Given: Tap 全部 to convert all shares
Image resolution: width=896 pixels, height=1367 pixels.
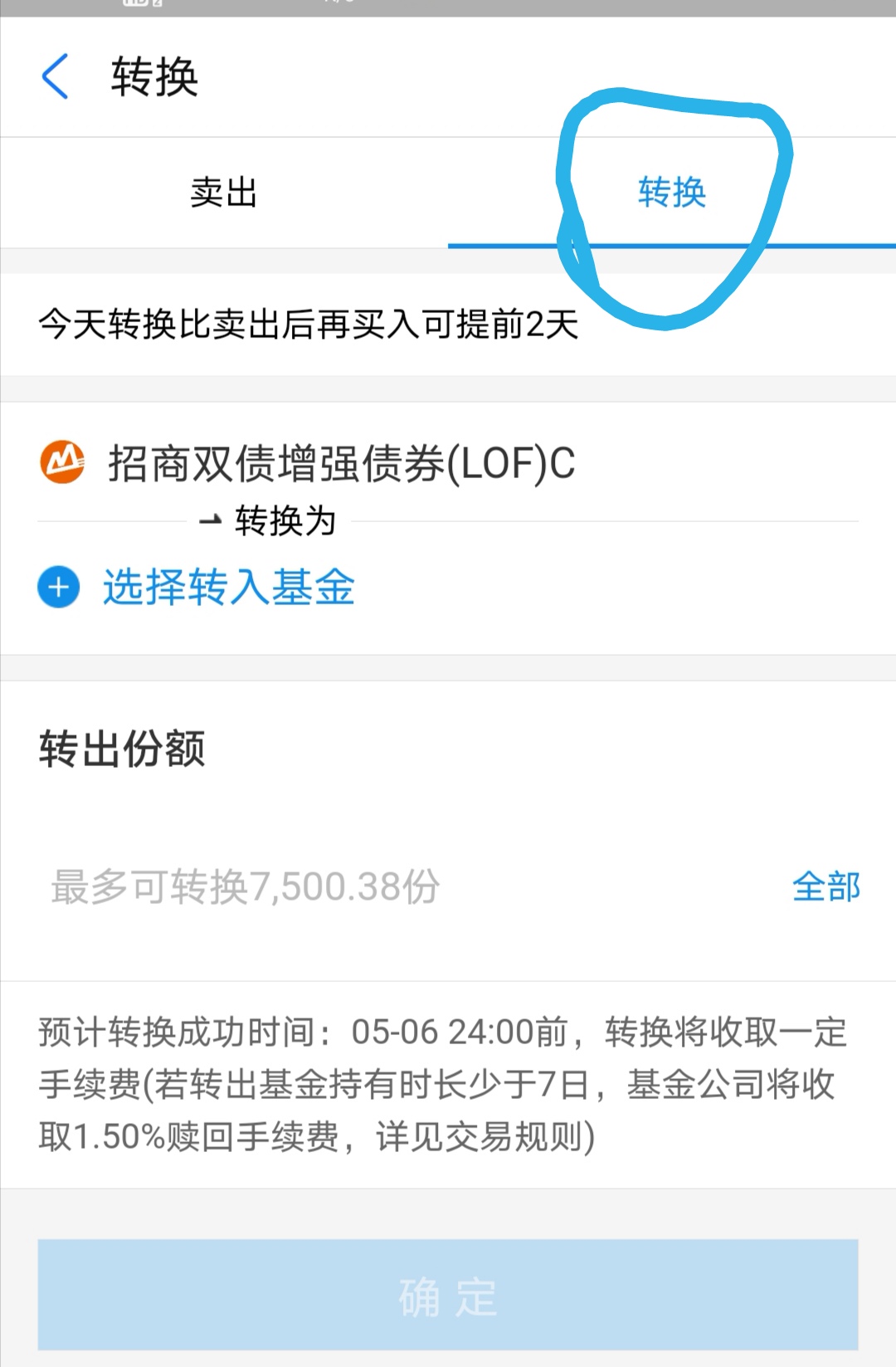Looking at the screenshot, I should [825, 886].
